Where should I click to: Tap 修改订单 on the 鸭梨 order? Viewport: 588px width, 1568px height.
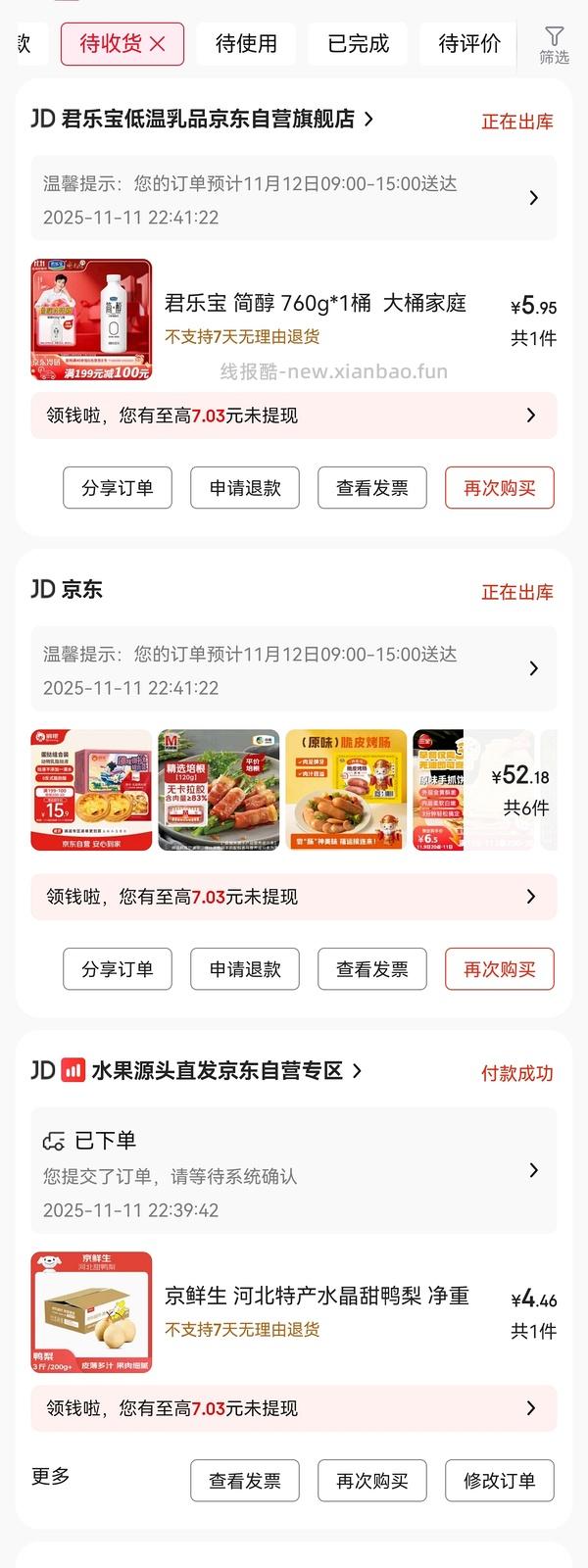point(499,1481)
